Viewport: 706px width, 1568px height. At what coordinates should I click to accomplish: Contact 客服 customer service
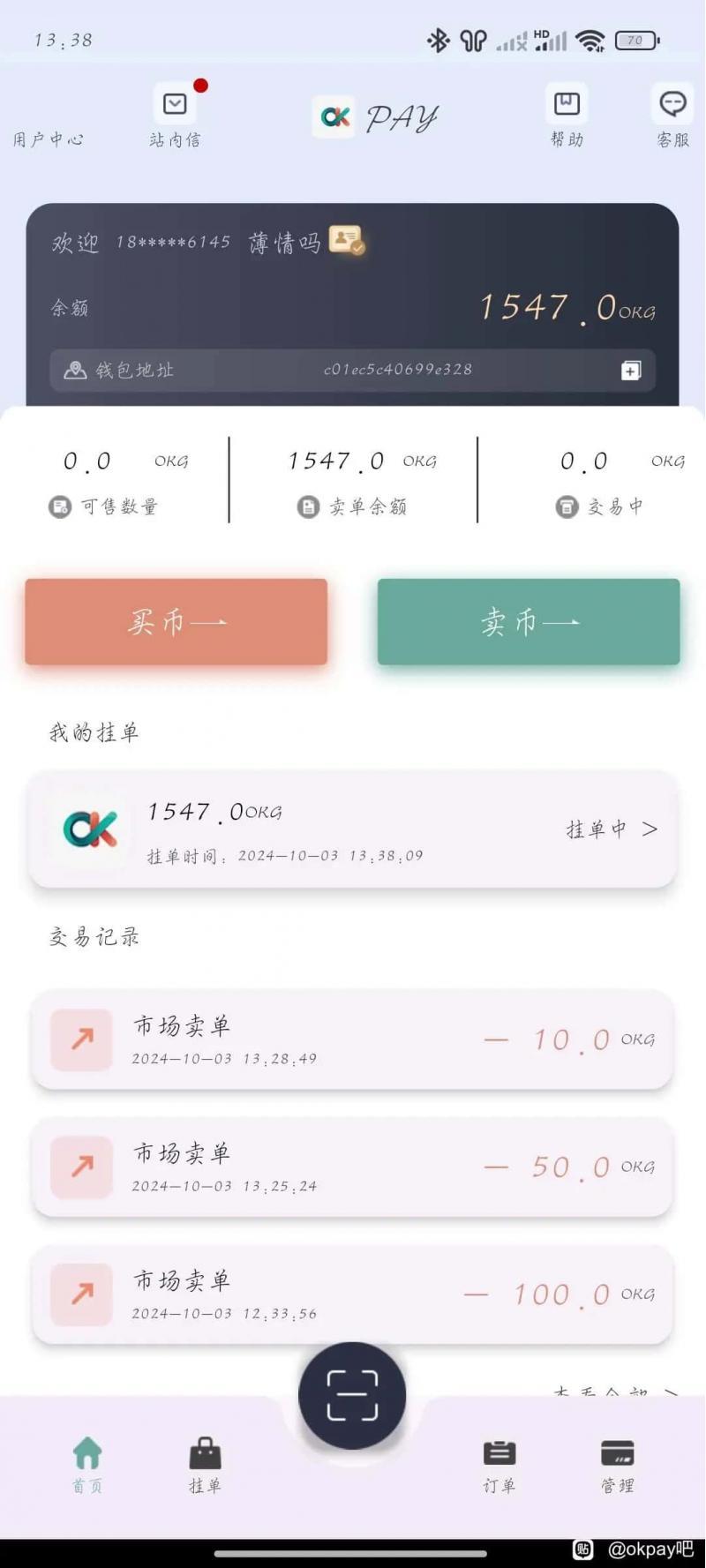pos(672,116)
